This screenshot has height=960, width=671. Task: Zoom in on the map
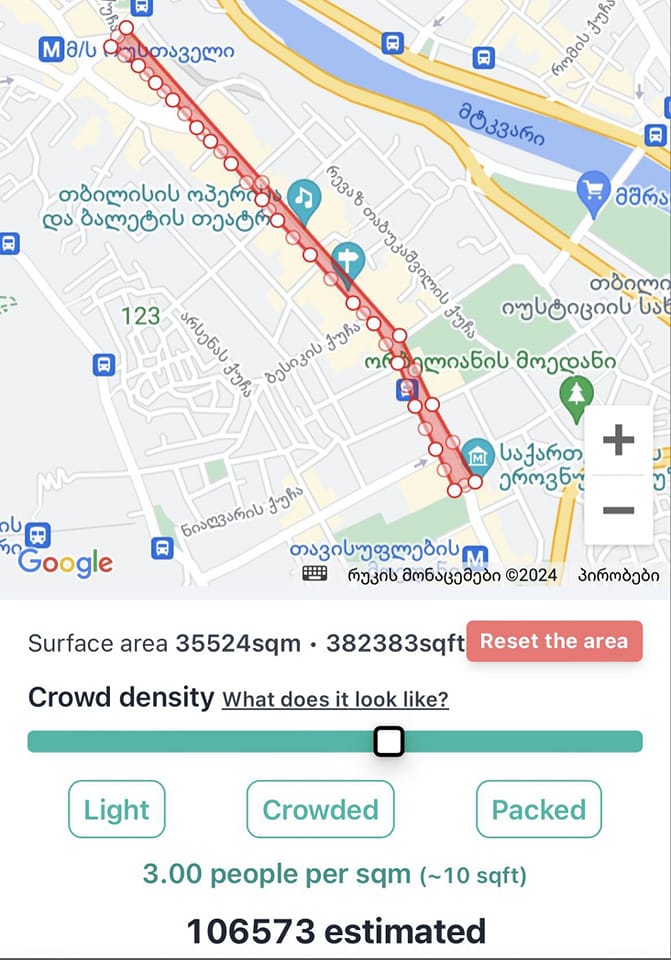[x=618, y=440]
